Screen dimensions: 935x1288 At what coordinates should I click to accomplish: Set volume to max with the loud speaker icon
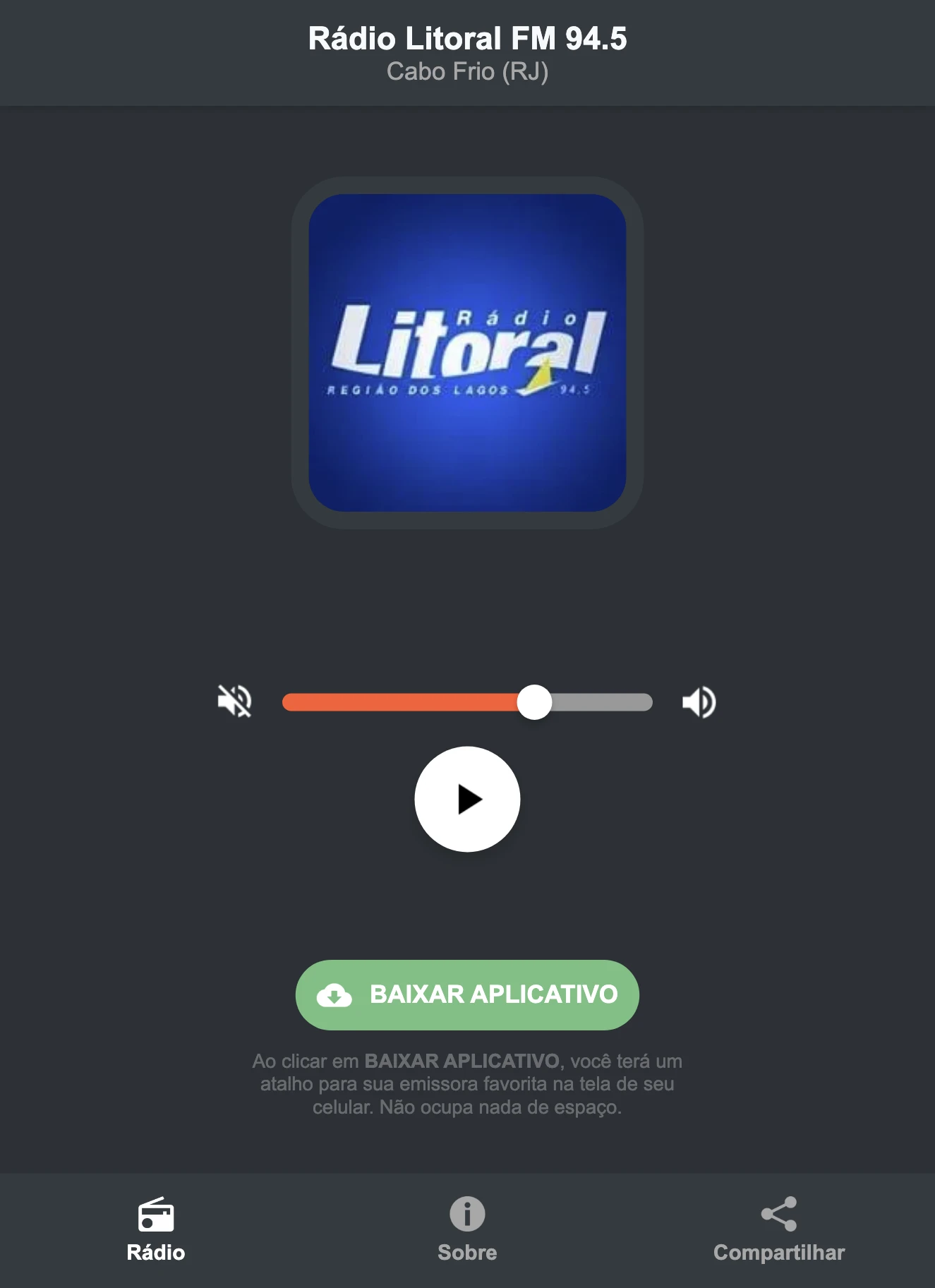coord(699,700)
